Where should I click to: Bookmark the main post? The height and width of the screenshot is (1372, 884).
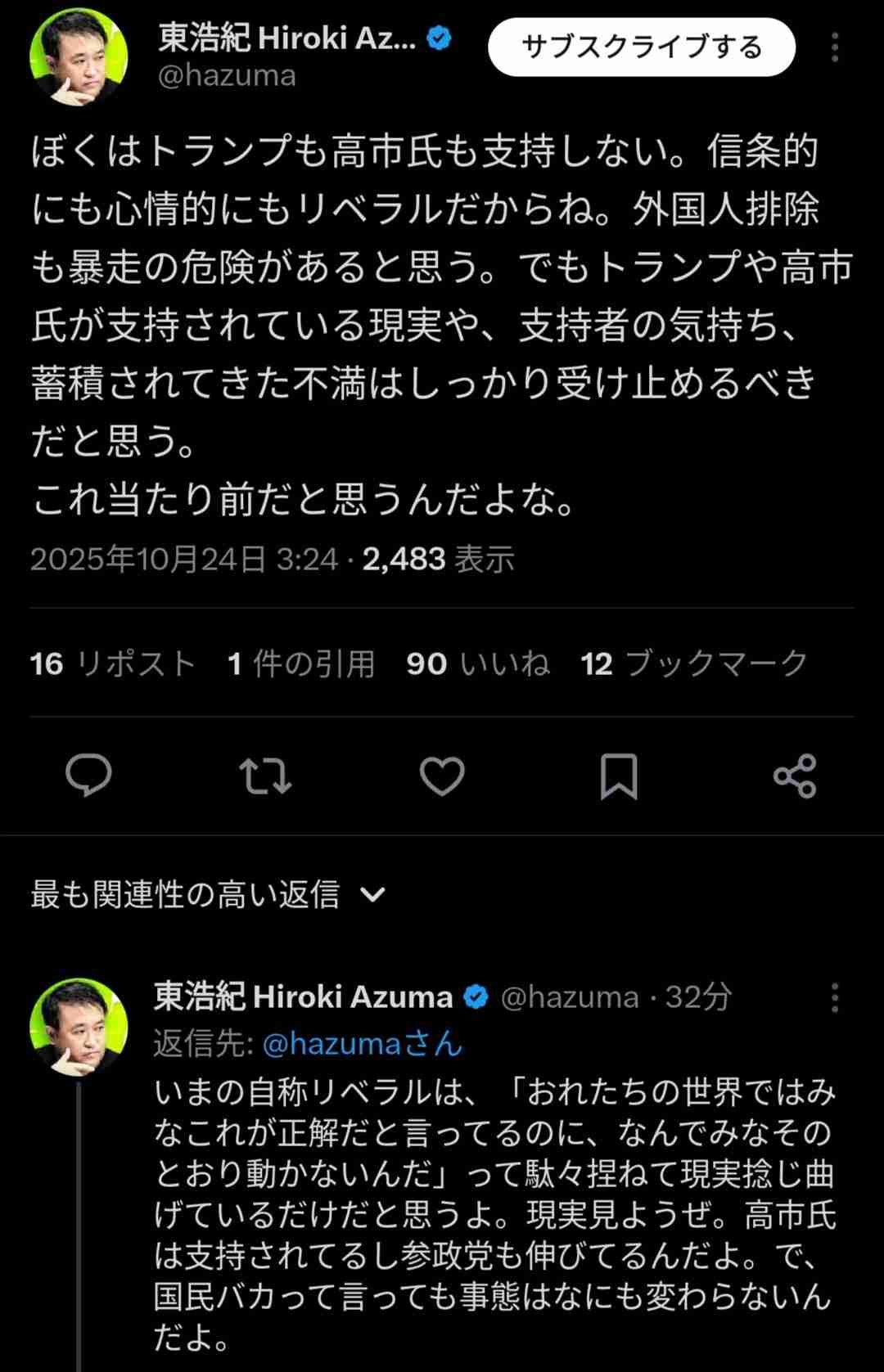tap(619, 776)
